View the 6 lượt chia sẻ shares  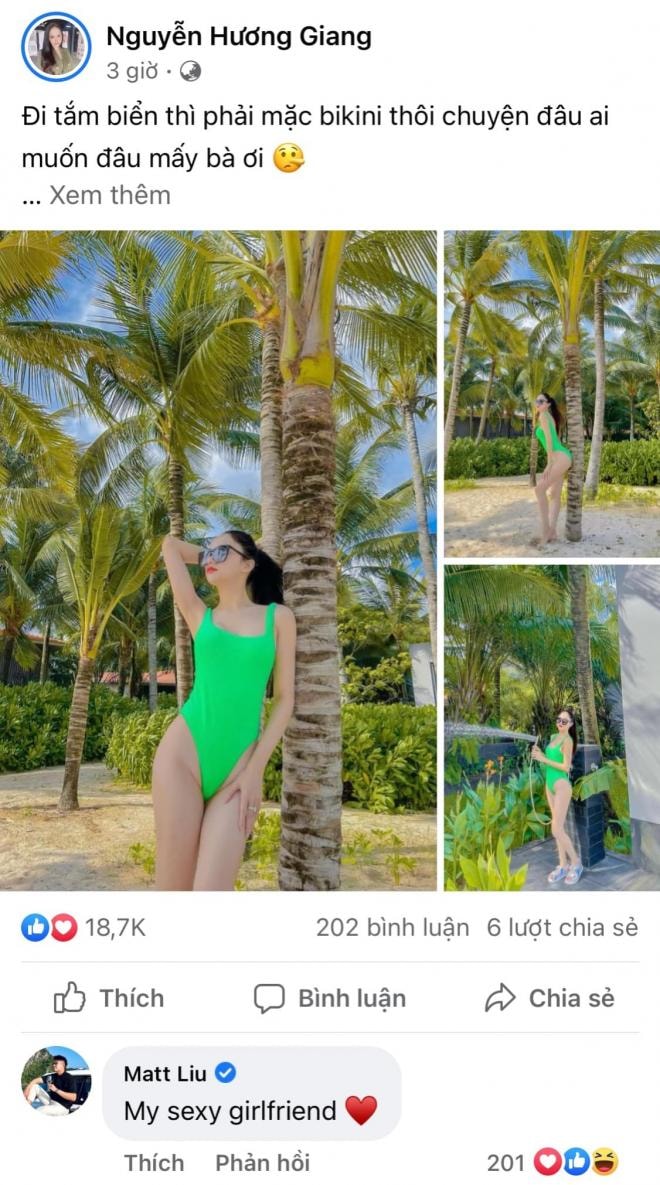562,927
